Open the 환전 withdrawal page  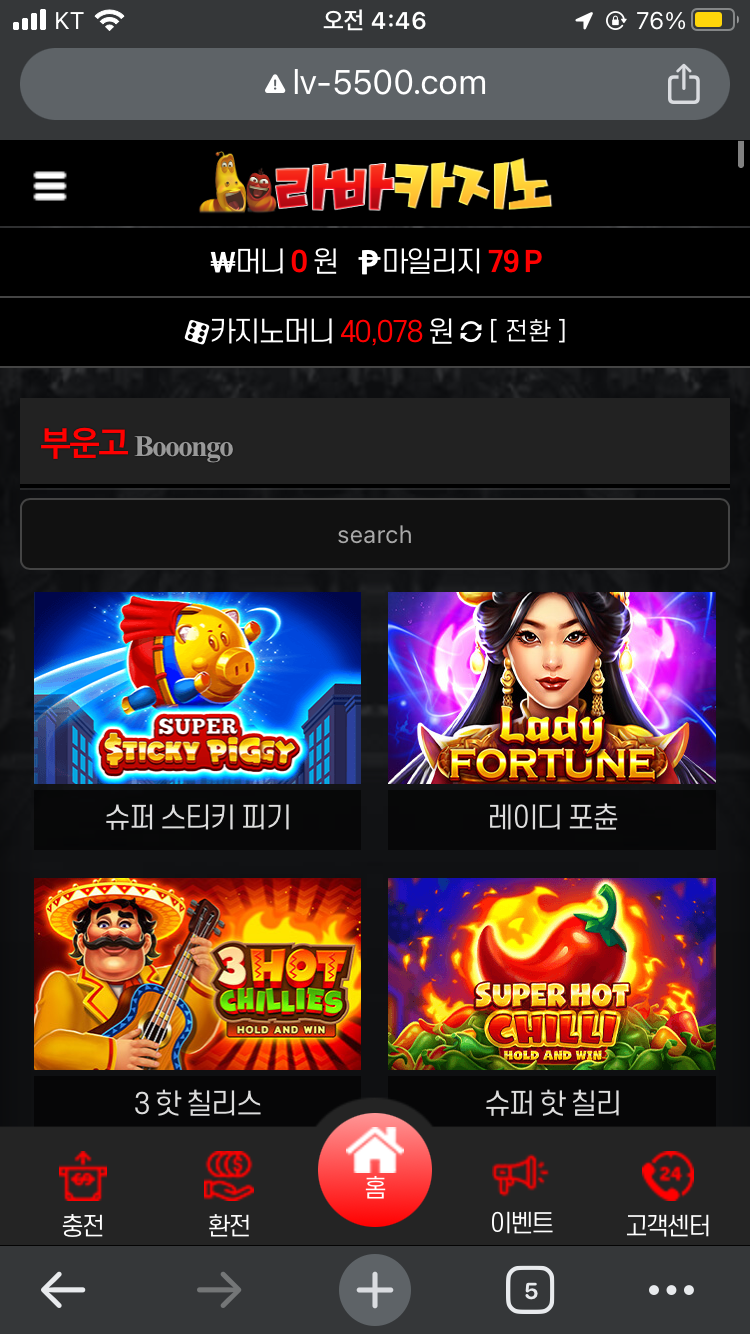coord(229,1194)
